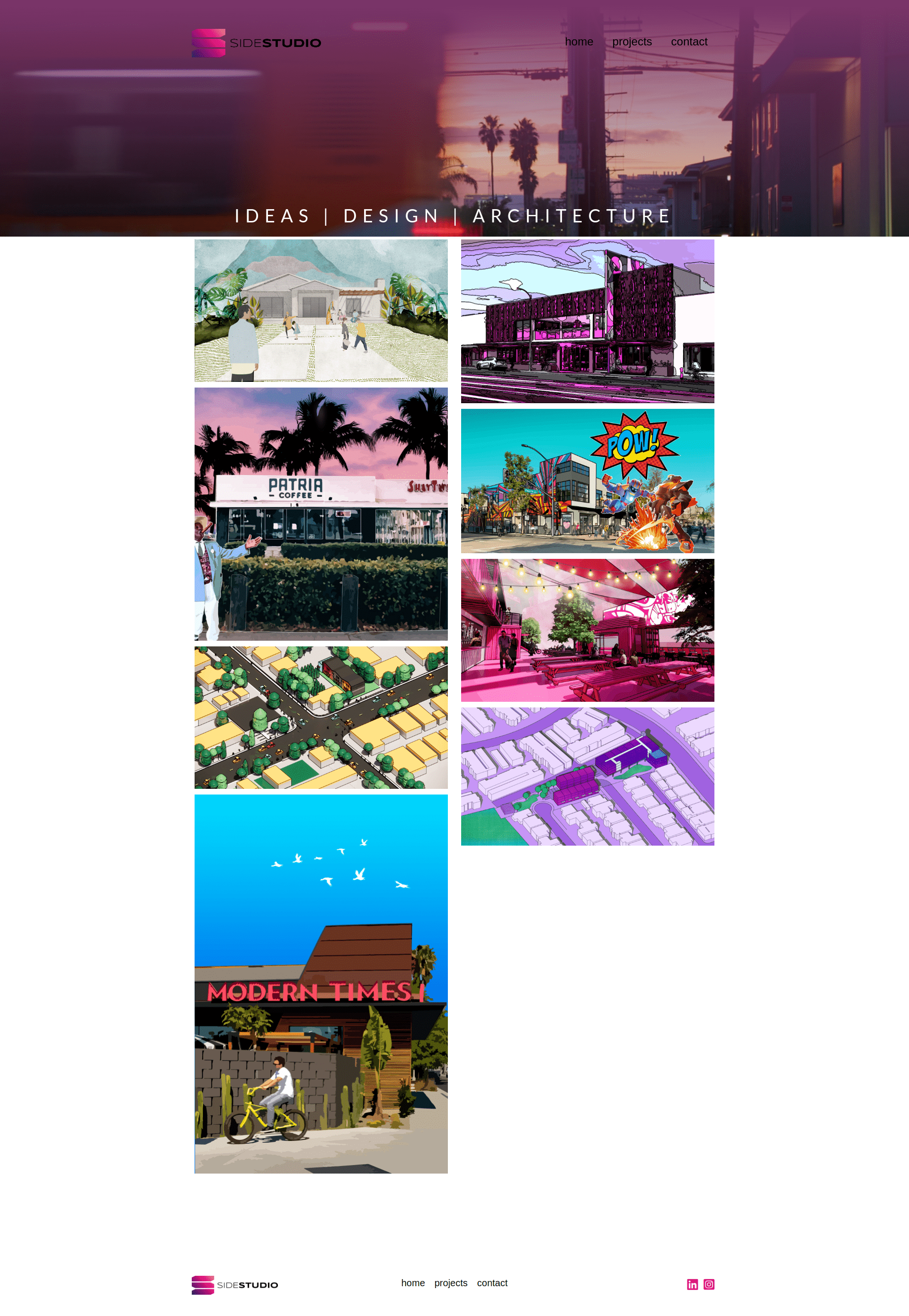Open the Patria Coffee project tile
The image size is (909, 1316).
click(x=321, y=514)
